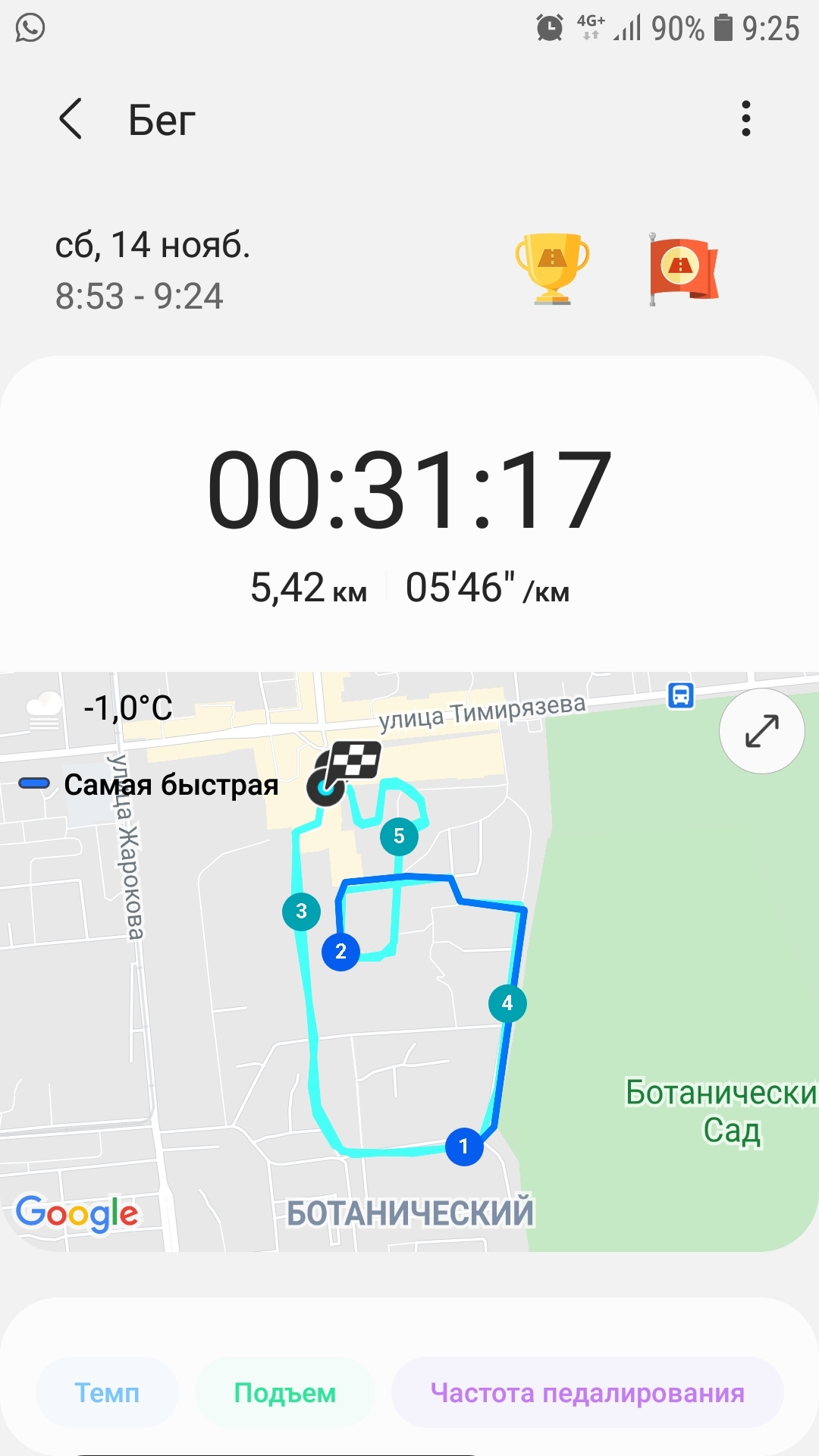The image size is (819, 1456).
Task: Go back from the Бег screen
Action: (71, 119)
